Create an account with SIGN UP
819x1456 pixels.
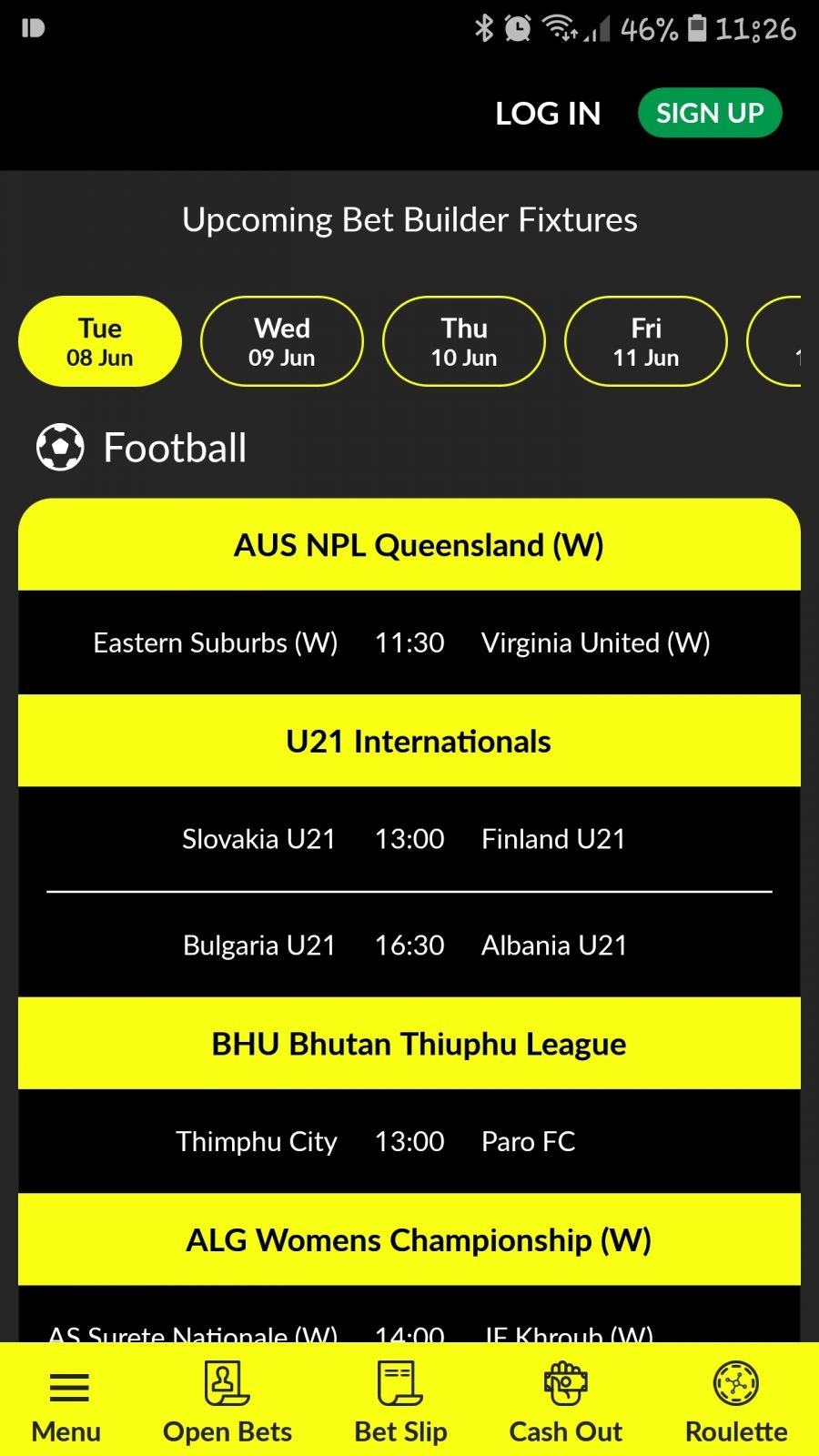point(710,113)
